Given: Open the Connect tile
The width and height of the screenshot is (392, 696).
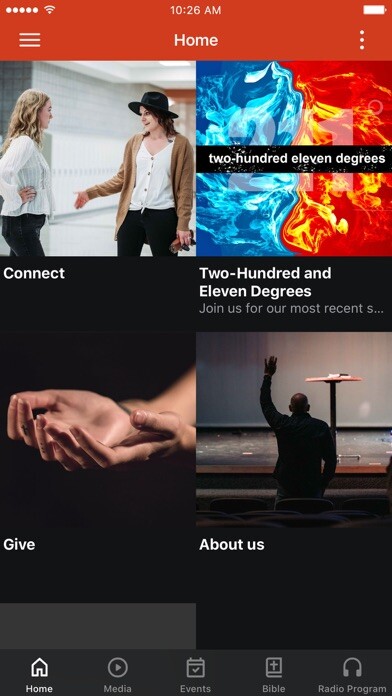Looking at the screenshot, I should [x=98, y=196].
